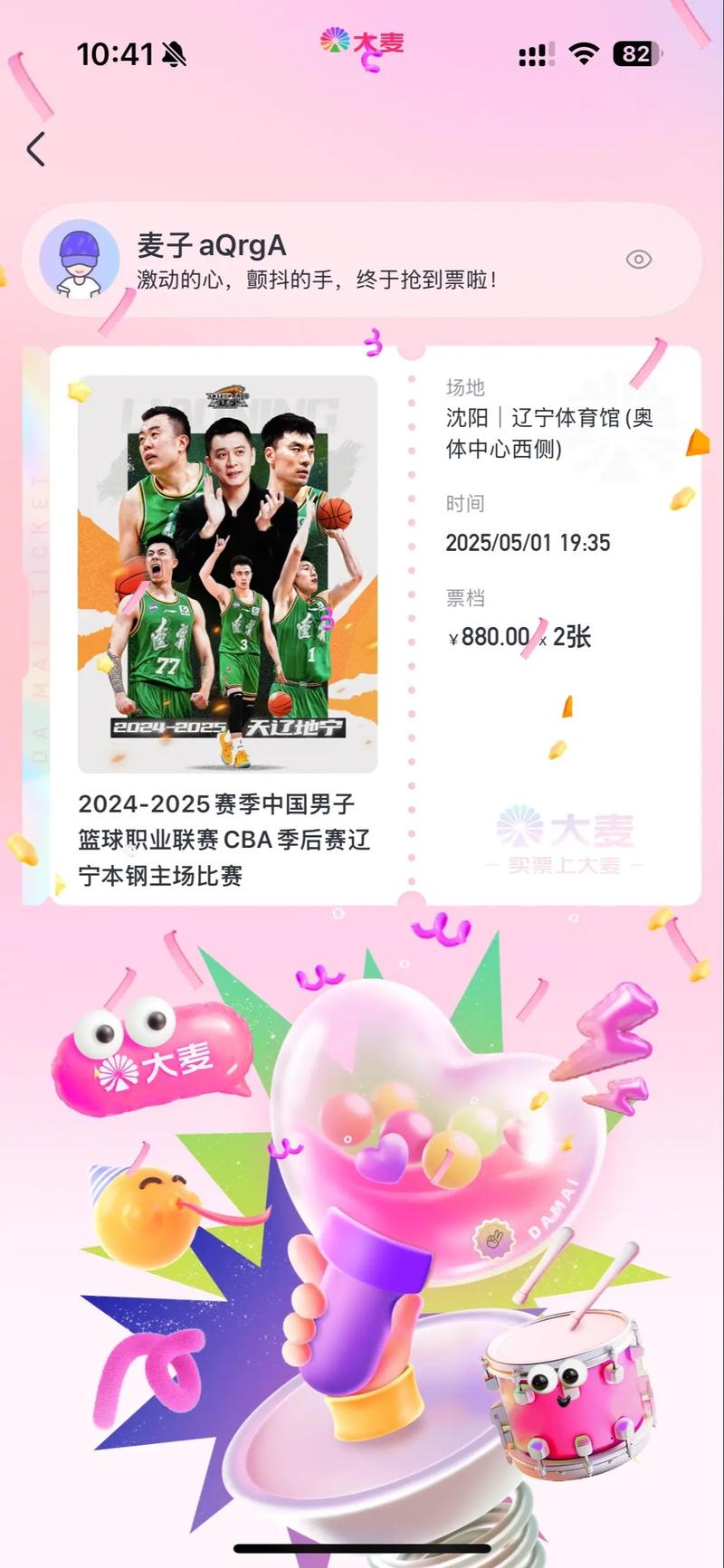Screen dimensions: 724x1568
Task: Open the Liaoning team event poster thumbnail
Action: [x=227, y=570]
